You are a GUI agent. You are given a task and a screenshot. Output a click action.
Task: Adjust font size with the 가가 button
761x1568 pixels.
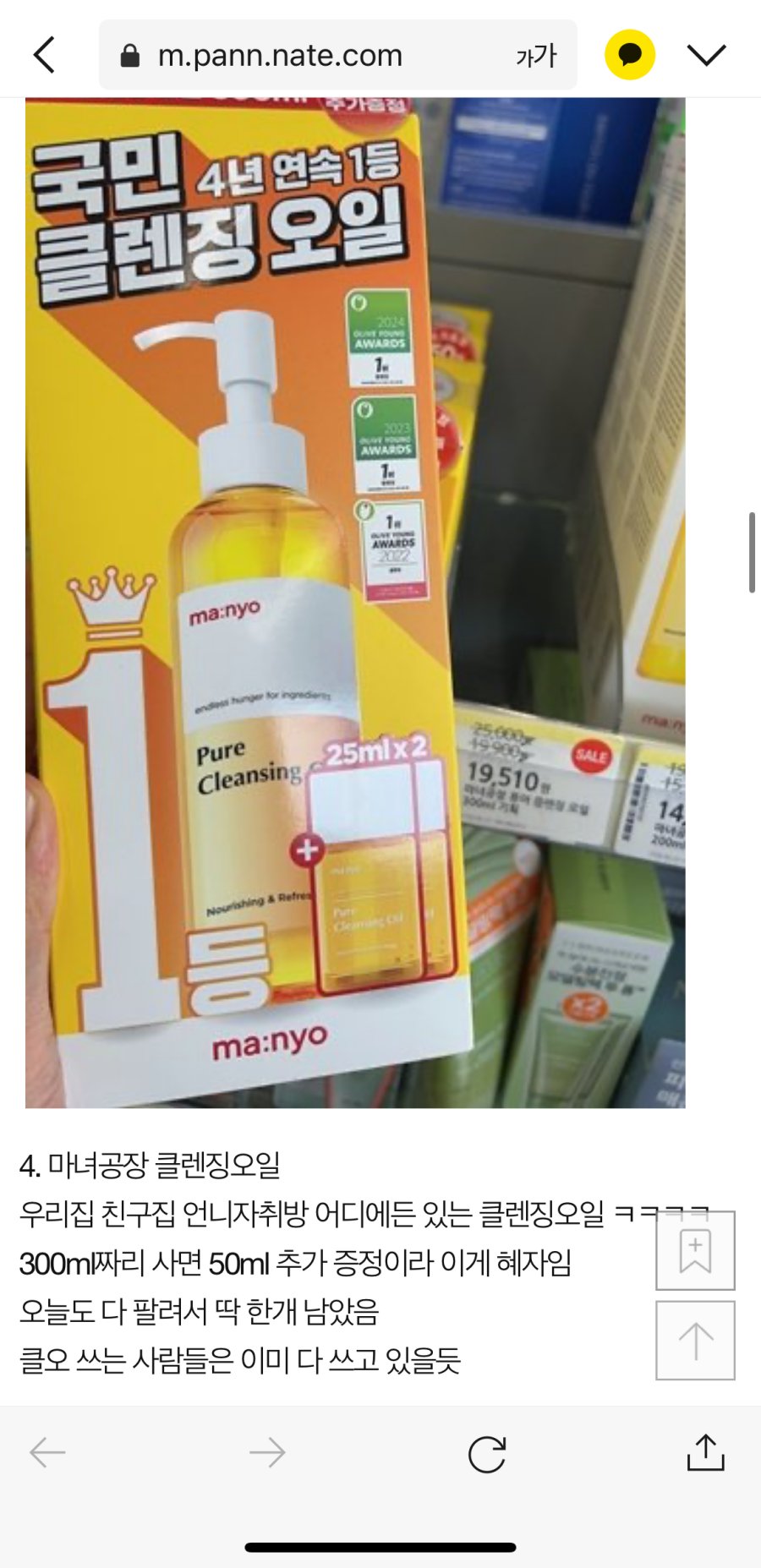pyautogui.click(x=536, y=57)
